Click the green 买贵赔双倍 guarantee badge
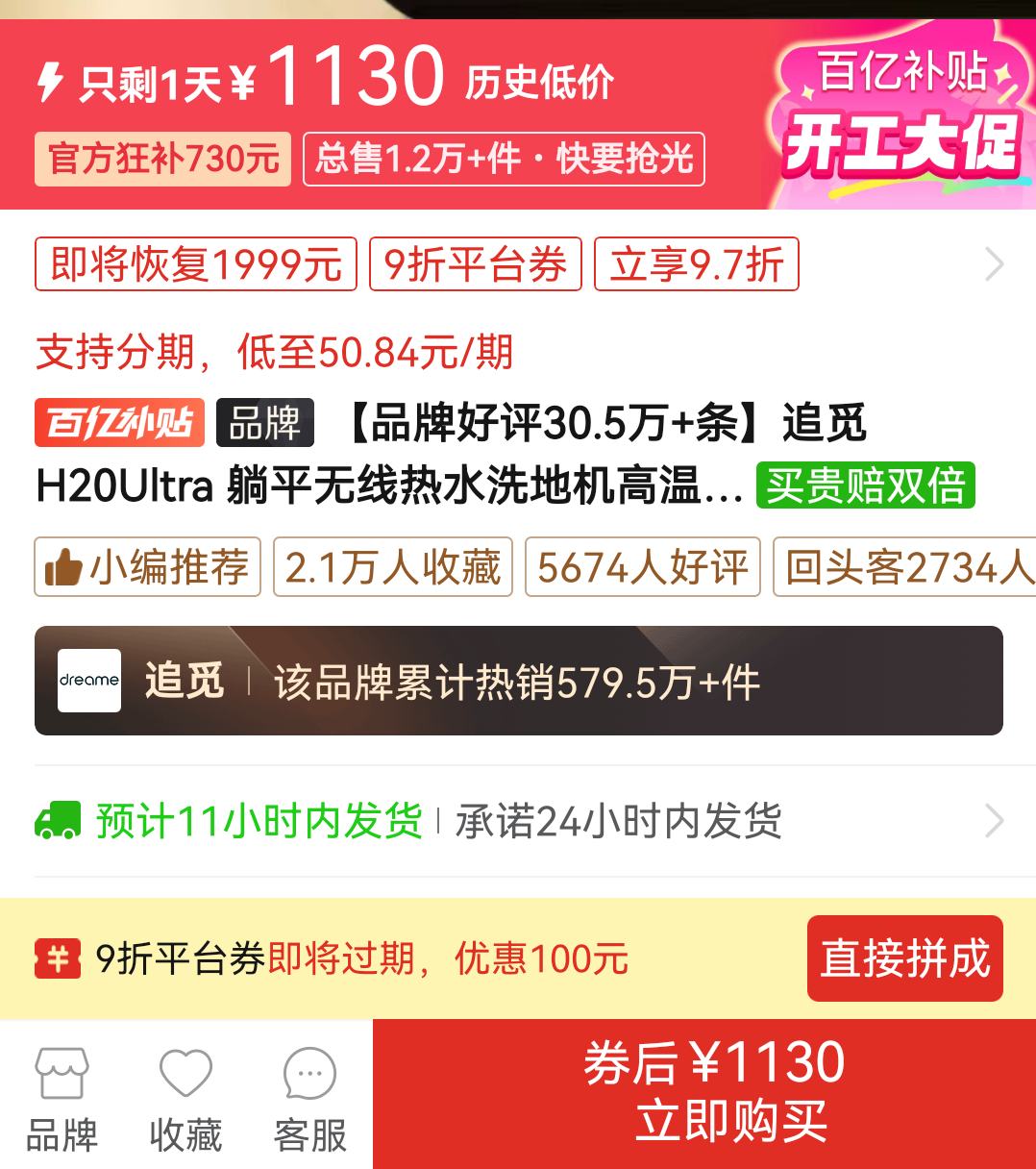1036x1169 pixels. (x=864, y=488)
